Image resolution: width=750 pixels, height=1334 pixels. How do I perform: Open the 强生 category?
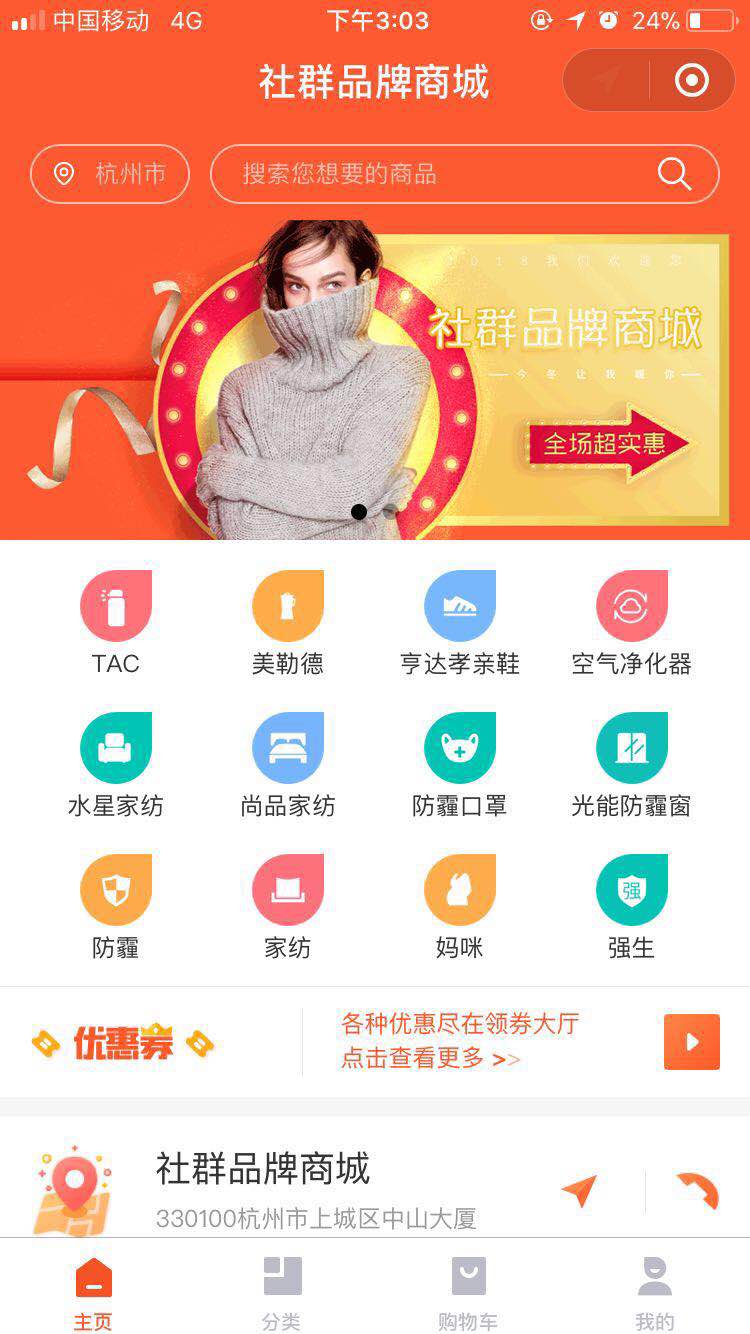click(632, 905)
